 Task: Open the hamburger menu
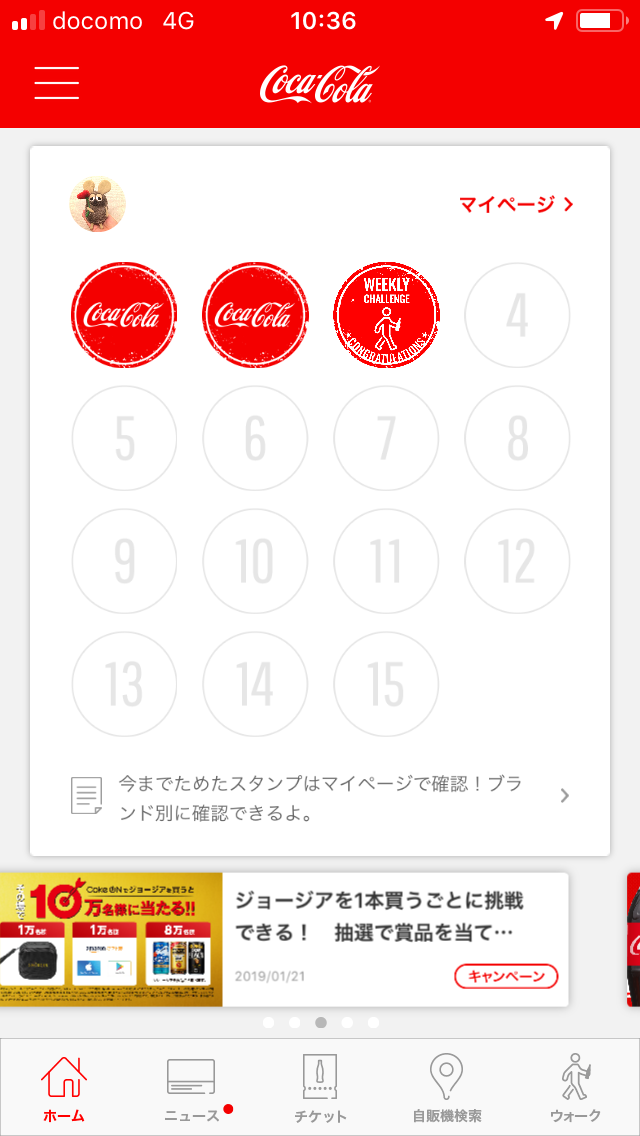click(56, 83)
